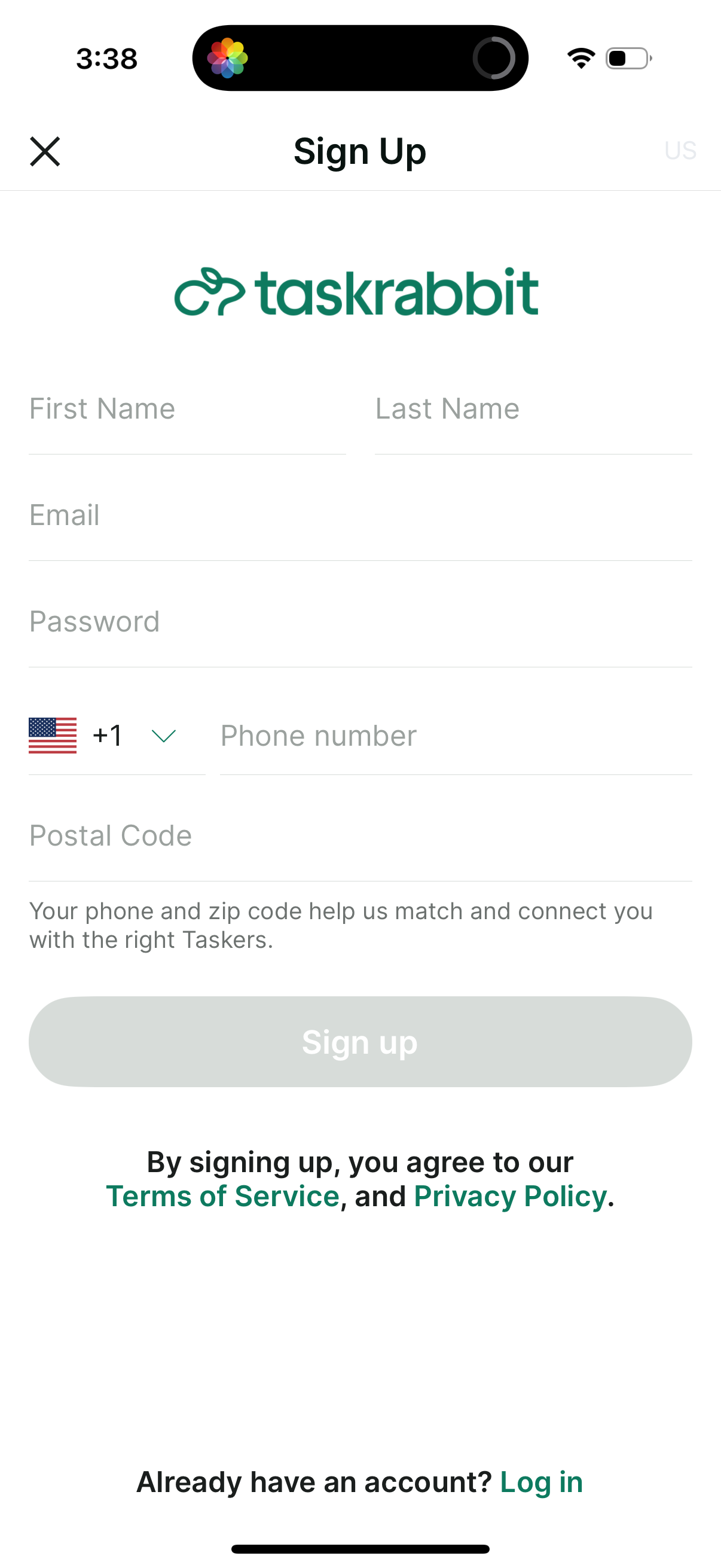Click the Sign Up title

[x=359, y=151]
